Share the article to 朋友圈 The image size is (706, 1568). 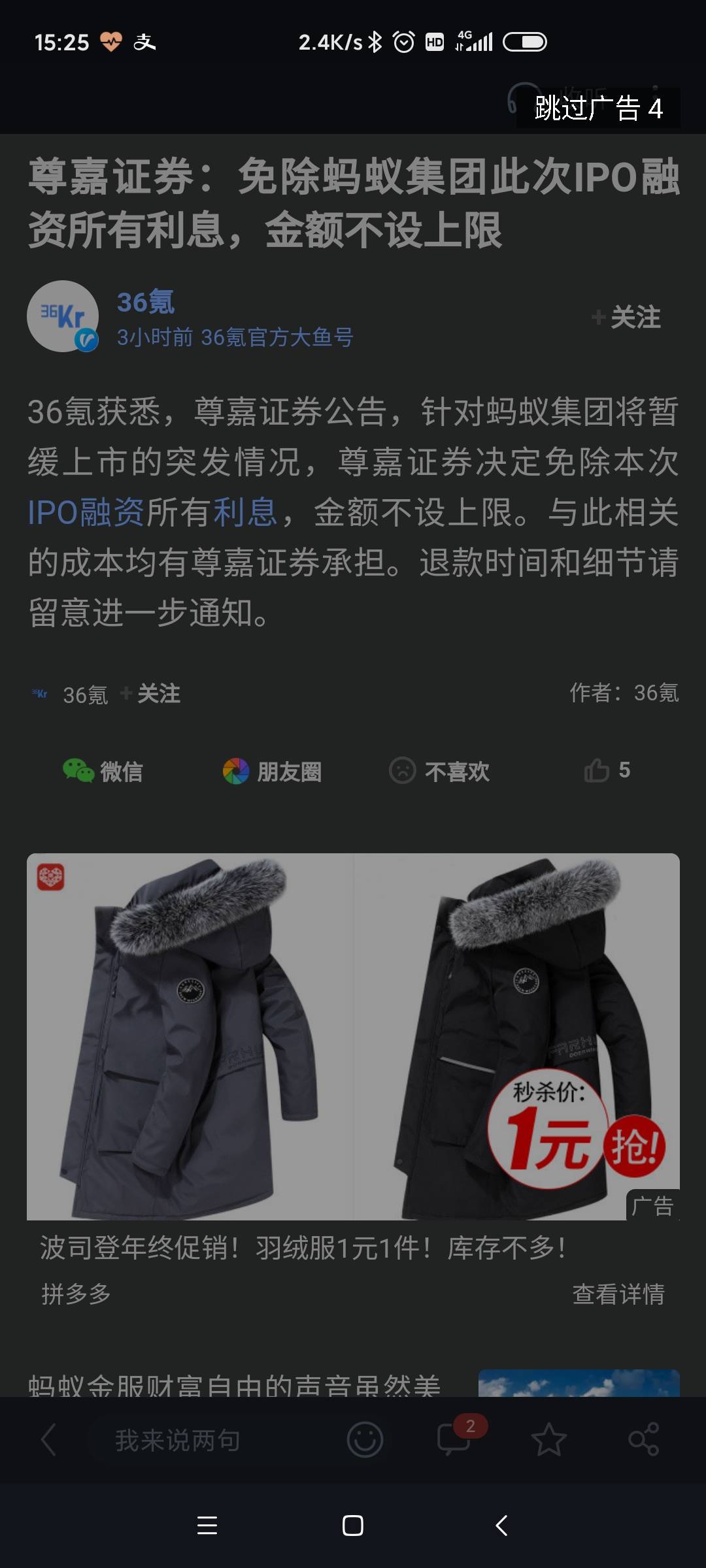click(x=272, y=772)
